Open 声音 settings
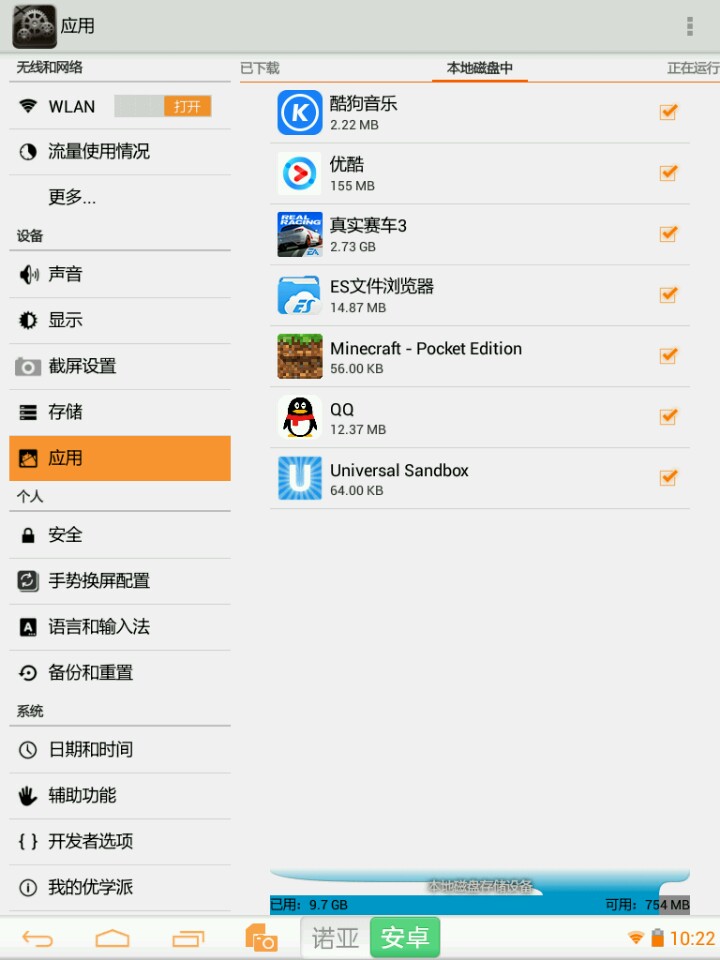The height and width of the screenshot is (960, 720). click(66, 274)
